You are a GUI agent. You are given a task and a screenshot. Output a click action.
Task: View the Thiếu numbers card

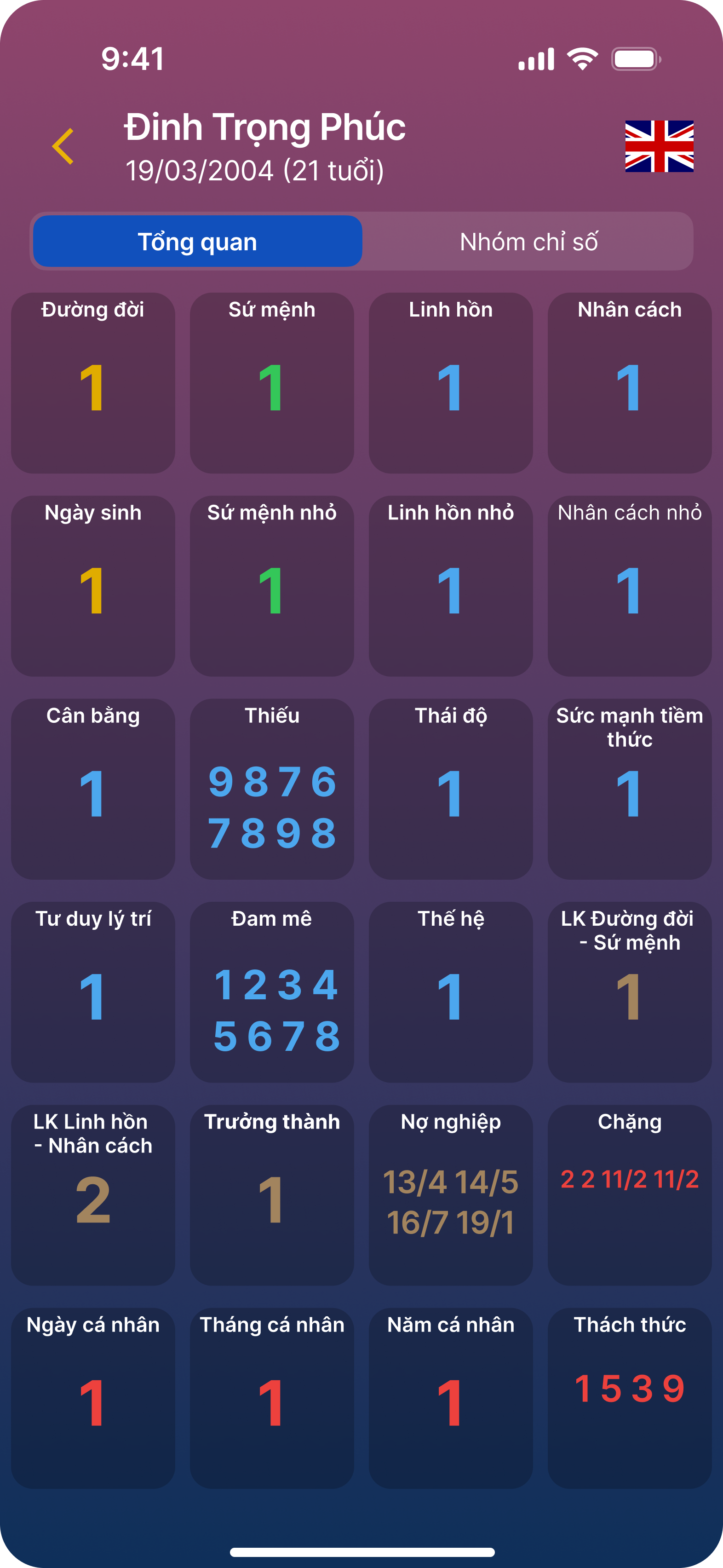271,789
